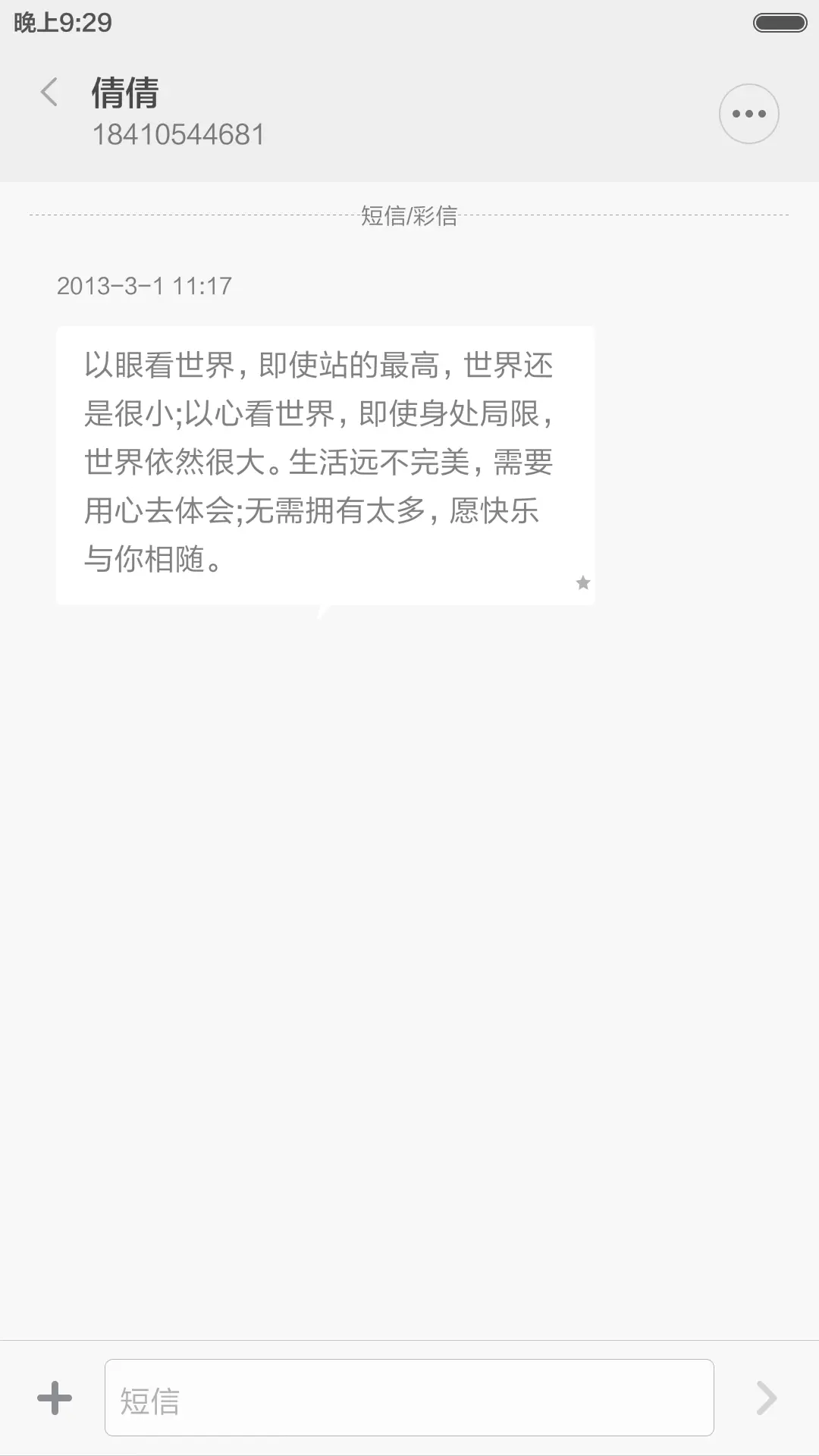Focus the 短信 message input field

pyautogui.click(x=409, y=1398)
